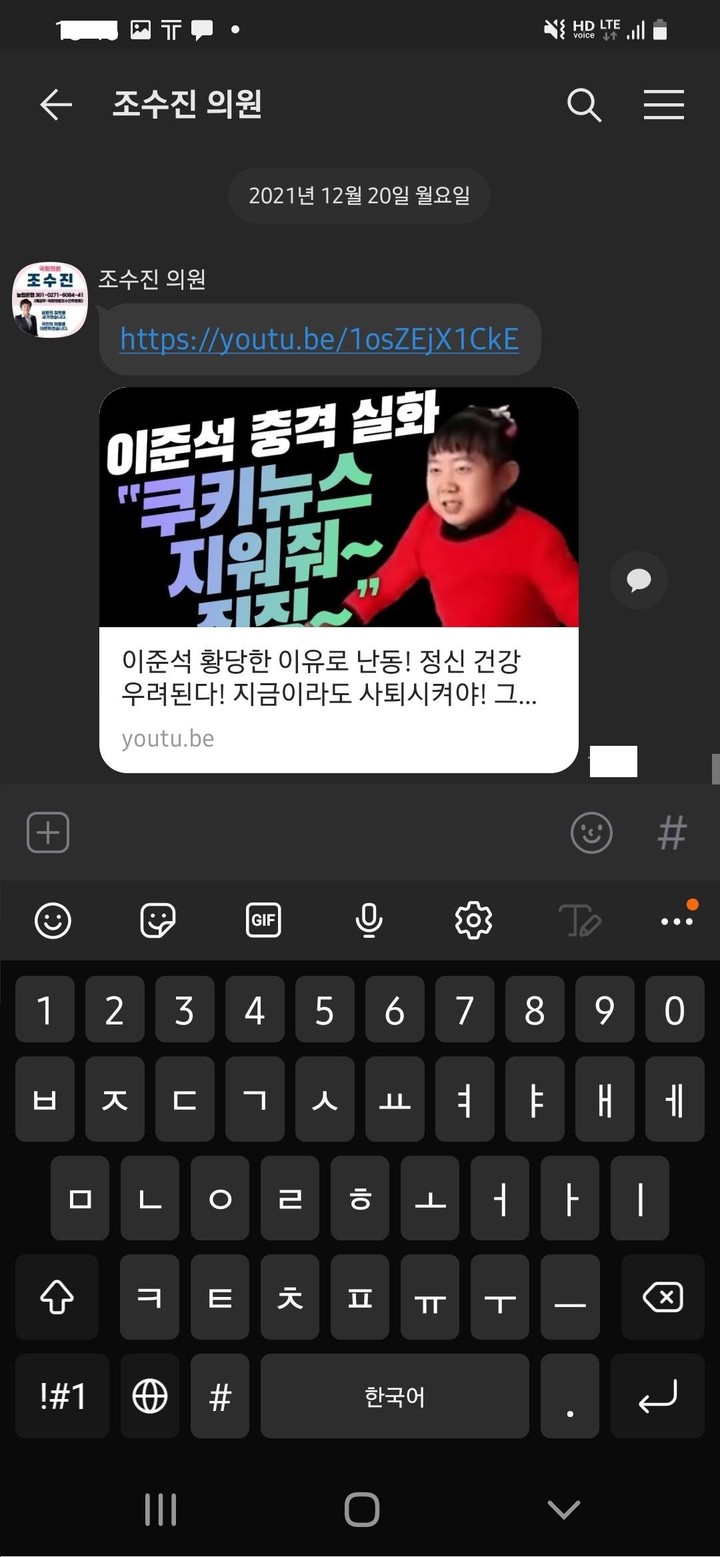Image resolution: width=720 pixels, height=1557 pixels.
Task: Open keyboard settings with the gear icon
Action: (x=473, y=919)
